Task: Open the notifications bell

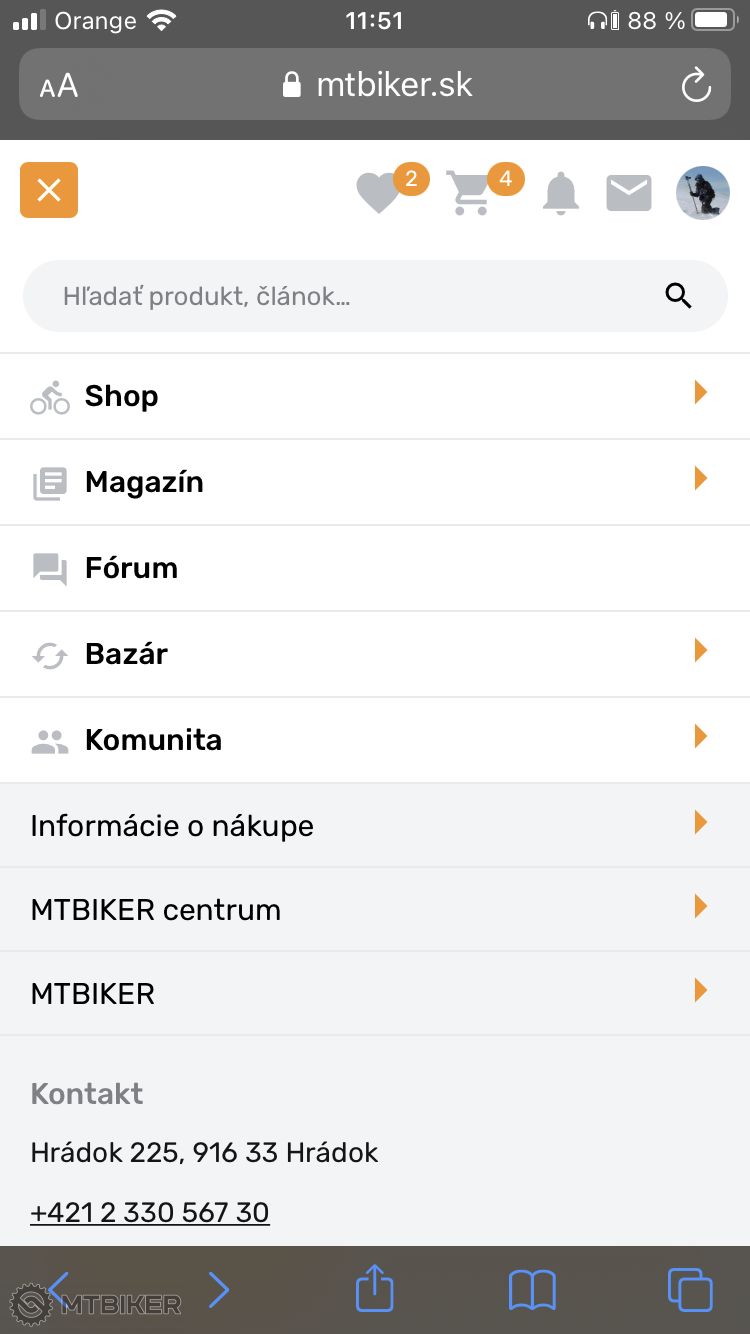Action: click(561, 193)
